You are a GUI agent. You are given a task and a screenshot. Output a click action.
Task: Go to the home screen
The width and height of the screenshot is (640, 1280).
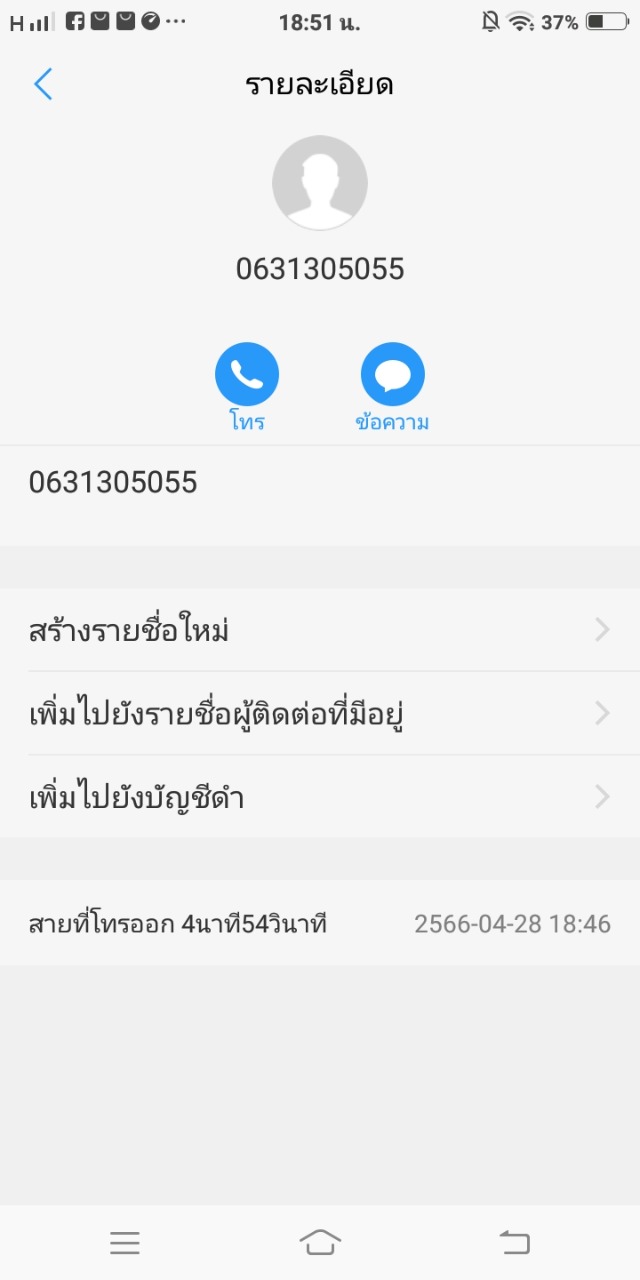(x=320, y=1243)
